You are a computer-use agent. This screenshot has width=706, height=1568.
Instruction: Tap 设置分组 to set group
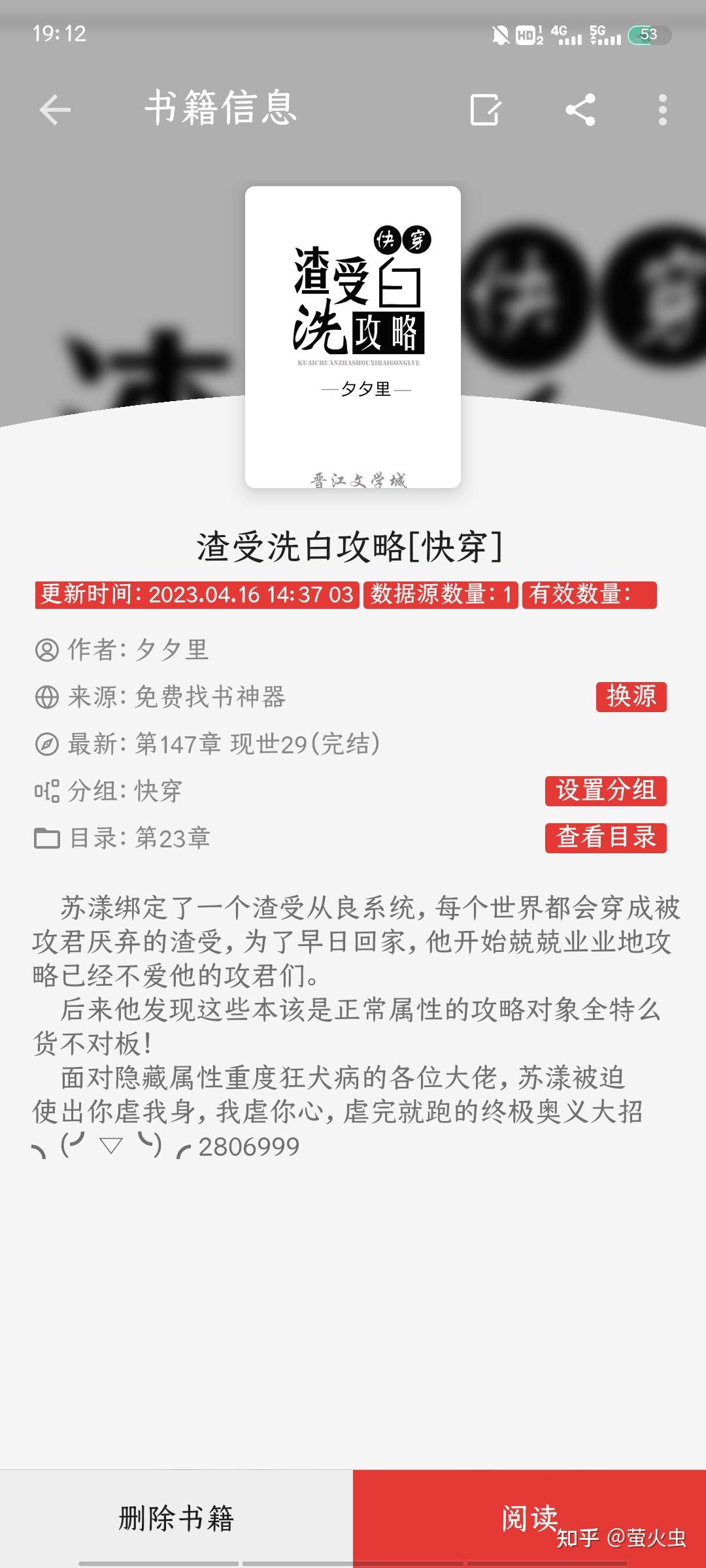pos(606,791)
